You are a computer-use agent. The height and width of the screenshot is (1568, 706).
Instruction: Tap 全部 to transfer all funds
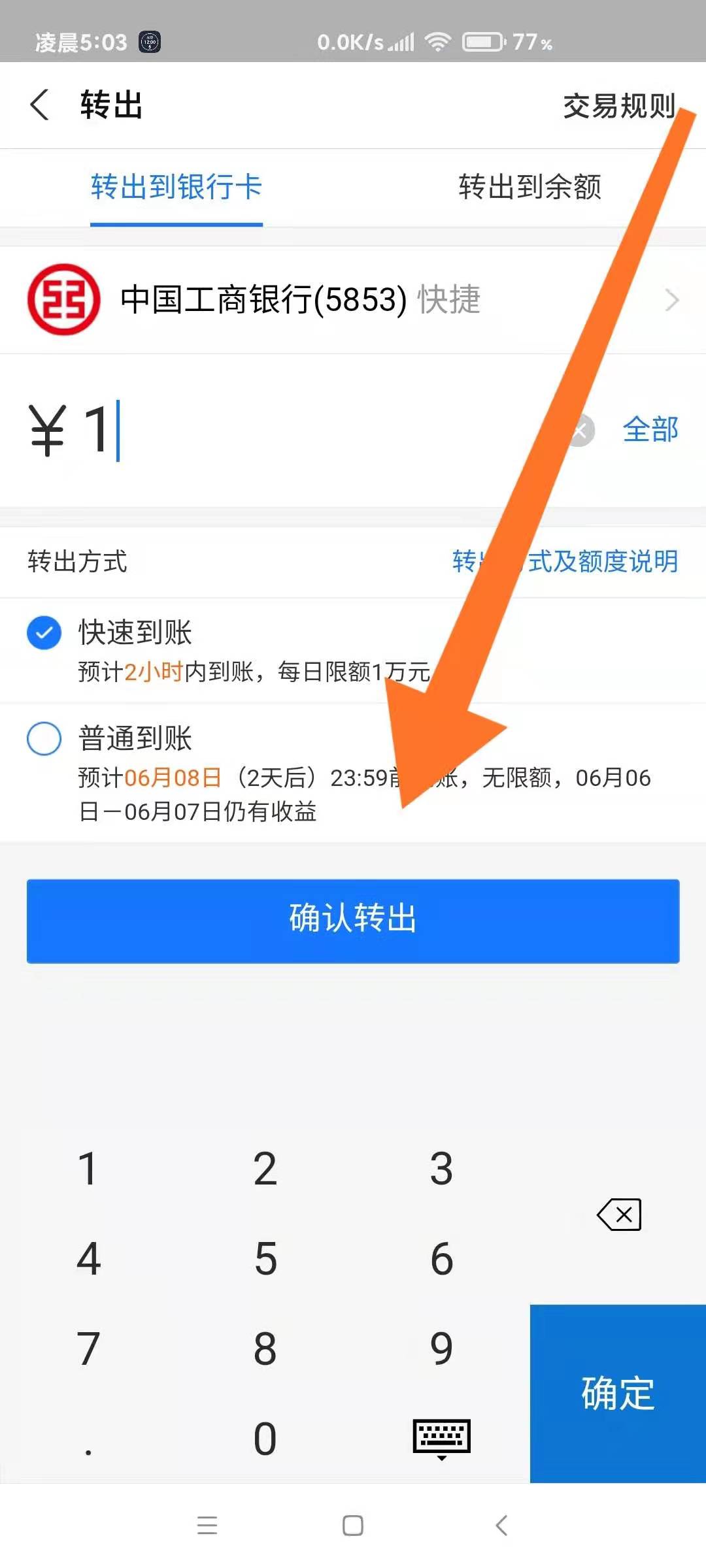click(650, 430)
